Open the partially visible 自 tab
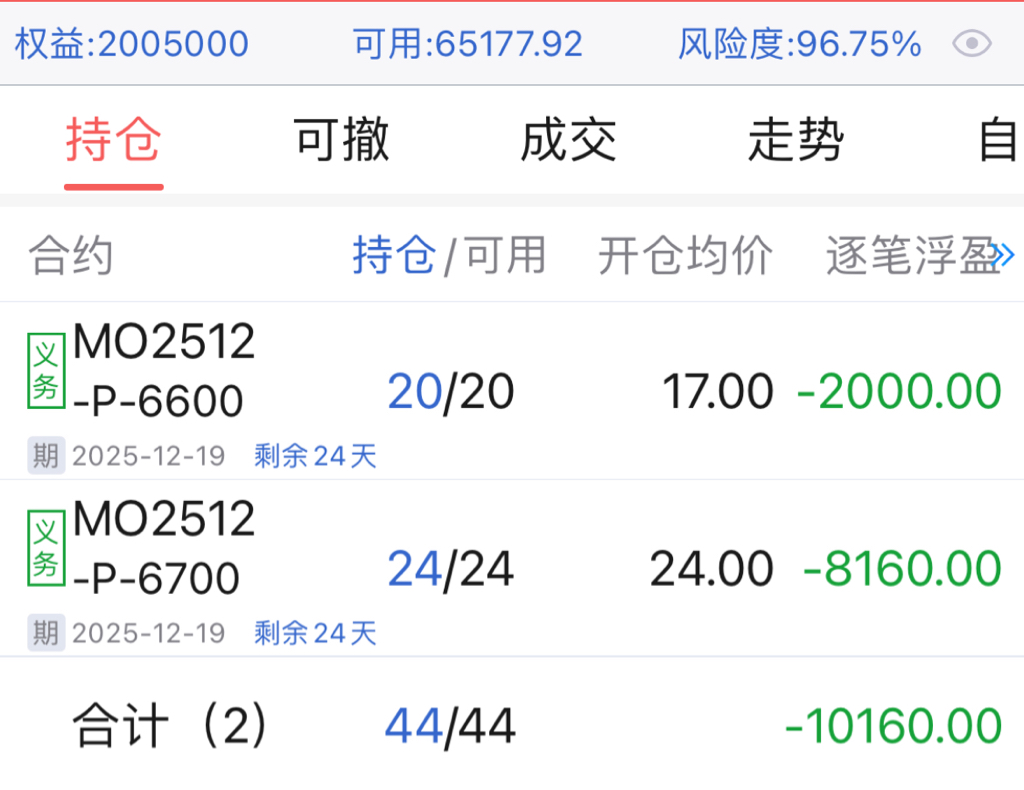Image resolution: width=1024 pixels, height=790 pixels. (1000, 140)
